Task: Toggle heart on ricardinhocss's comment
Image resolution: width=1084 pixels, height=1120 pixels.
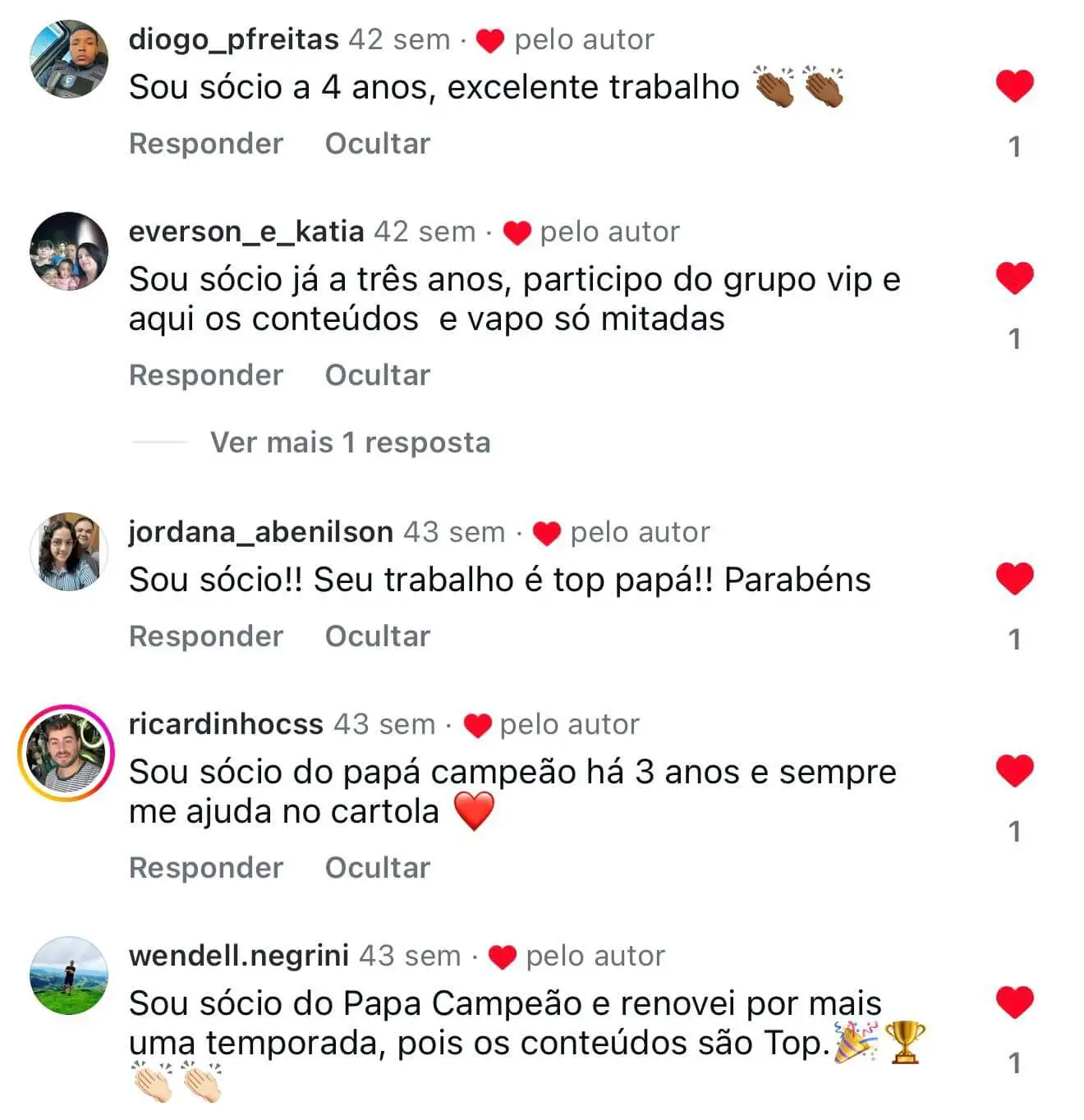Action: click(x=1014, y=771)
